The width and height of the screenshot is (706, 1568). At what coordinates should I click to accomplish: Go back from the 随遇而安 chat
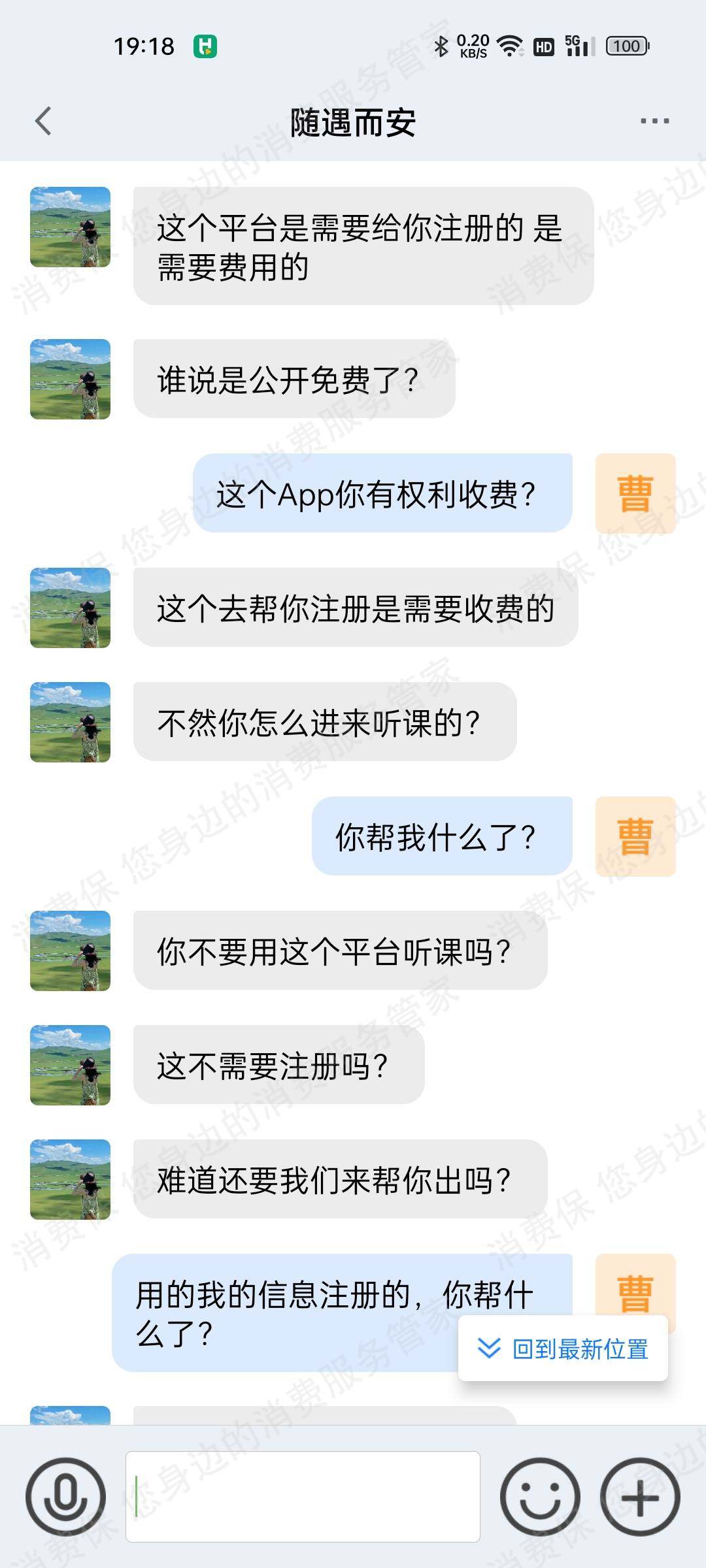[43, 122]
